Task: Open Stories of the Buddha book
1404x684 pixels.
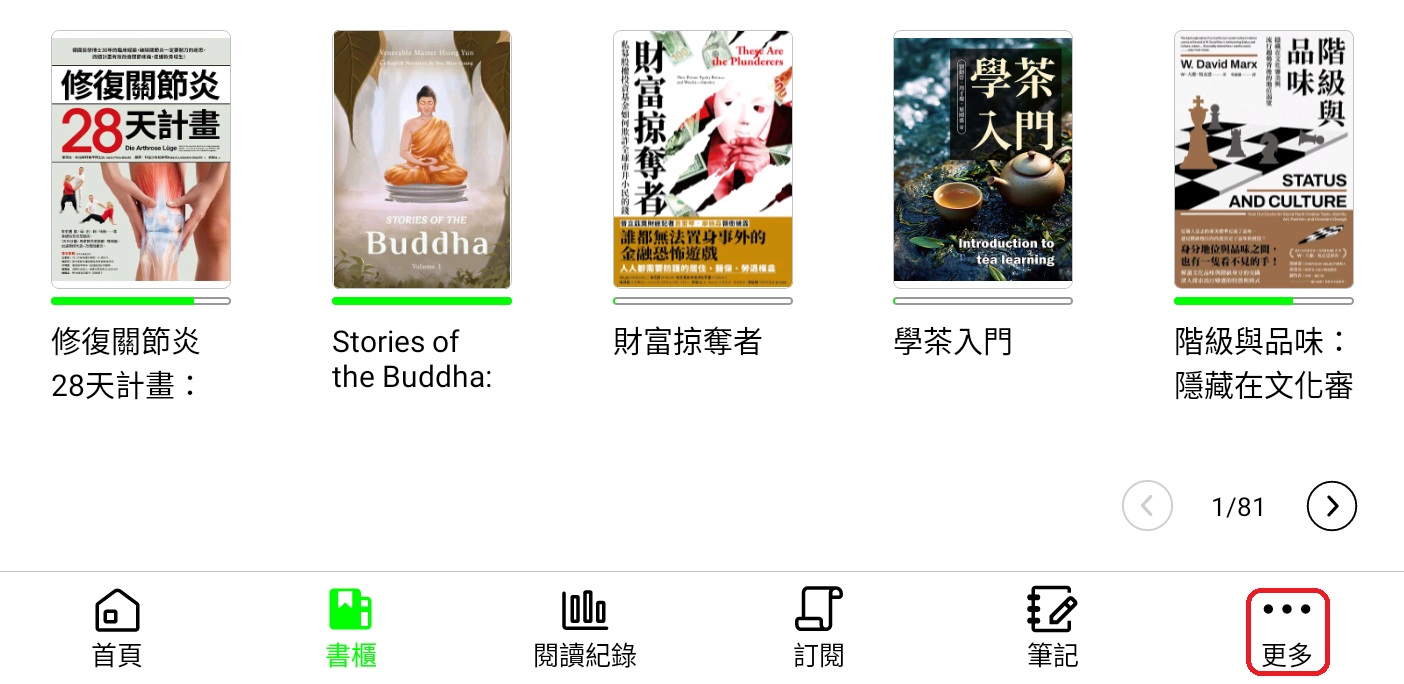Action: 422,160
